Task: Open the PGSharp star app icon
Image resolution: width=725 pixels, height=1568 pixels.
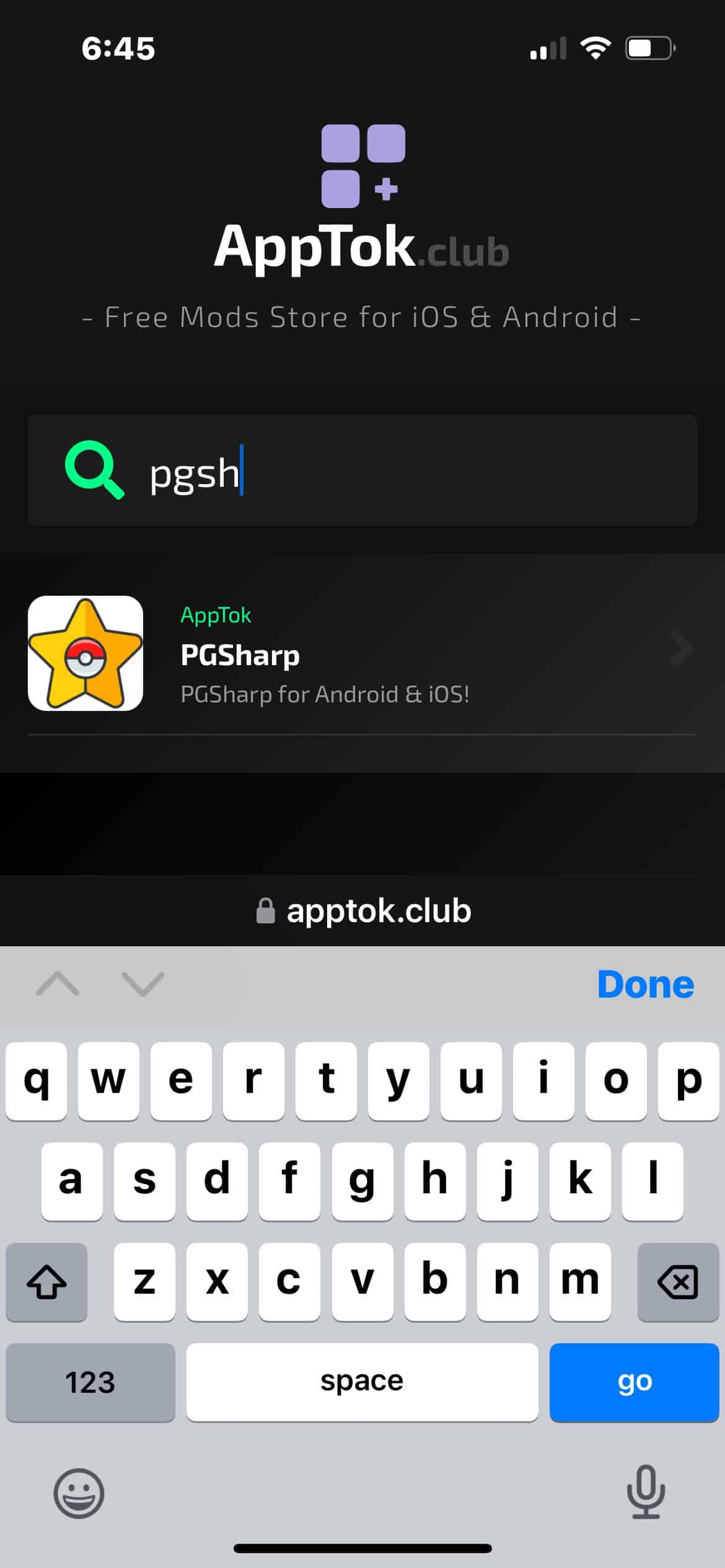Action: pos(85,652)
